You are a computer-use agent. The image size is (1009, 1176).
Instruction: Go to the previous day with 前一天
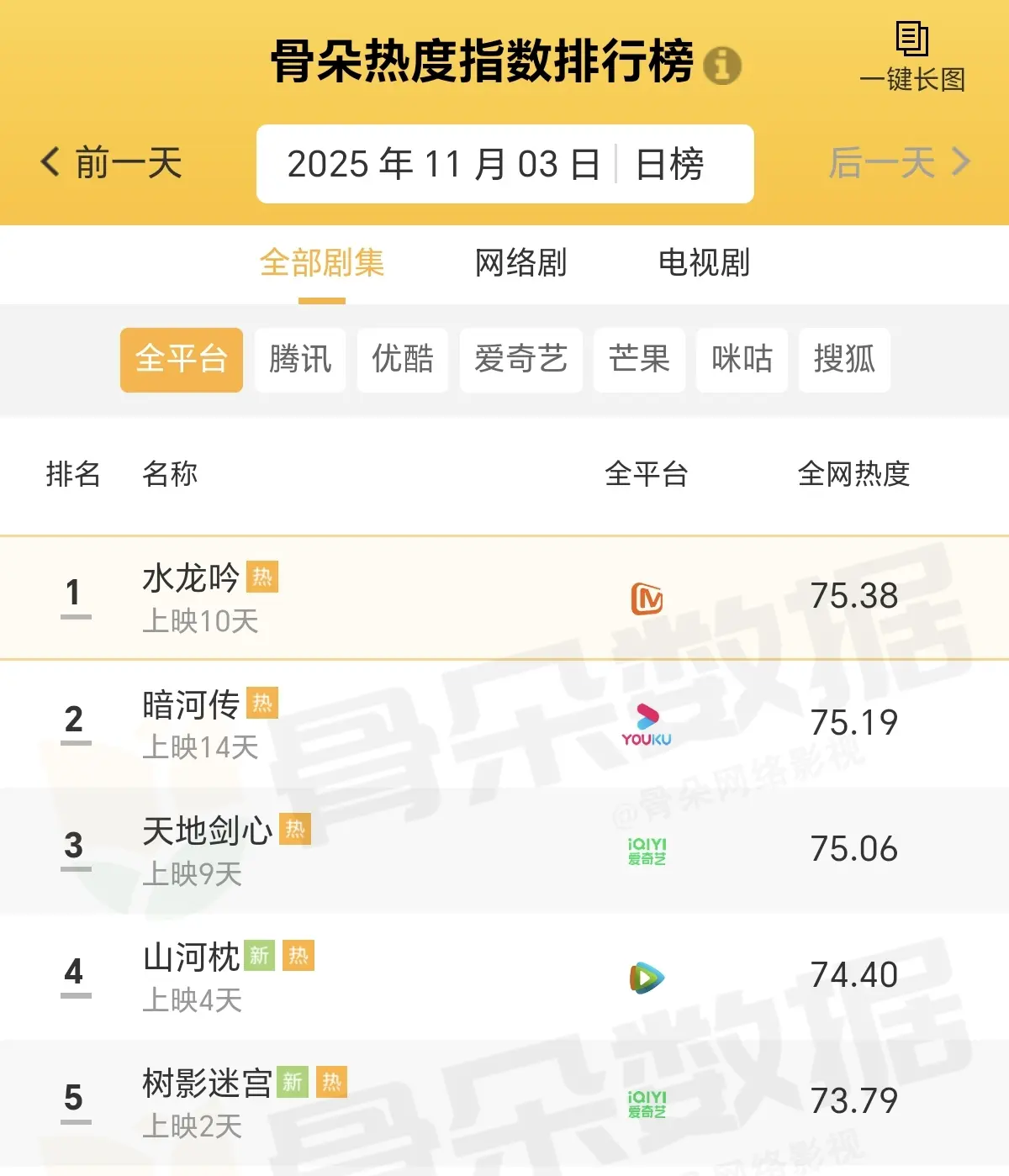point(112,162)
